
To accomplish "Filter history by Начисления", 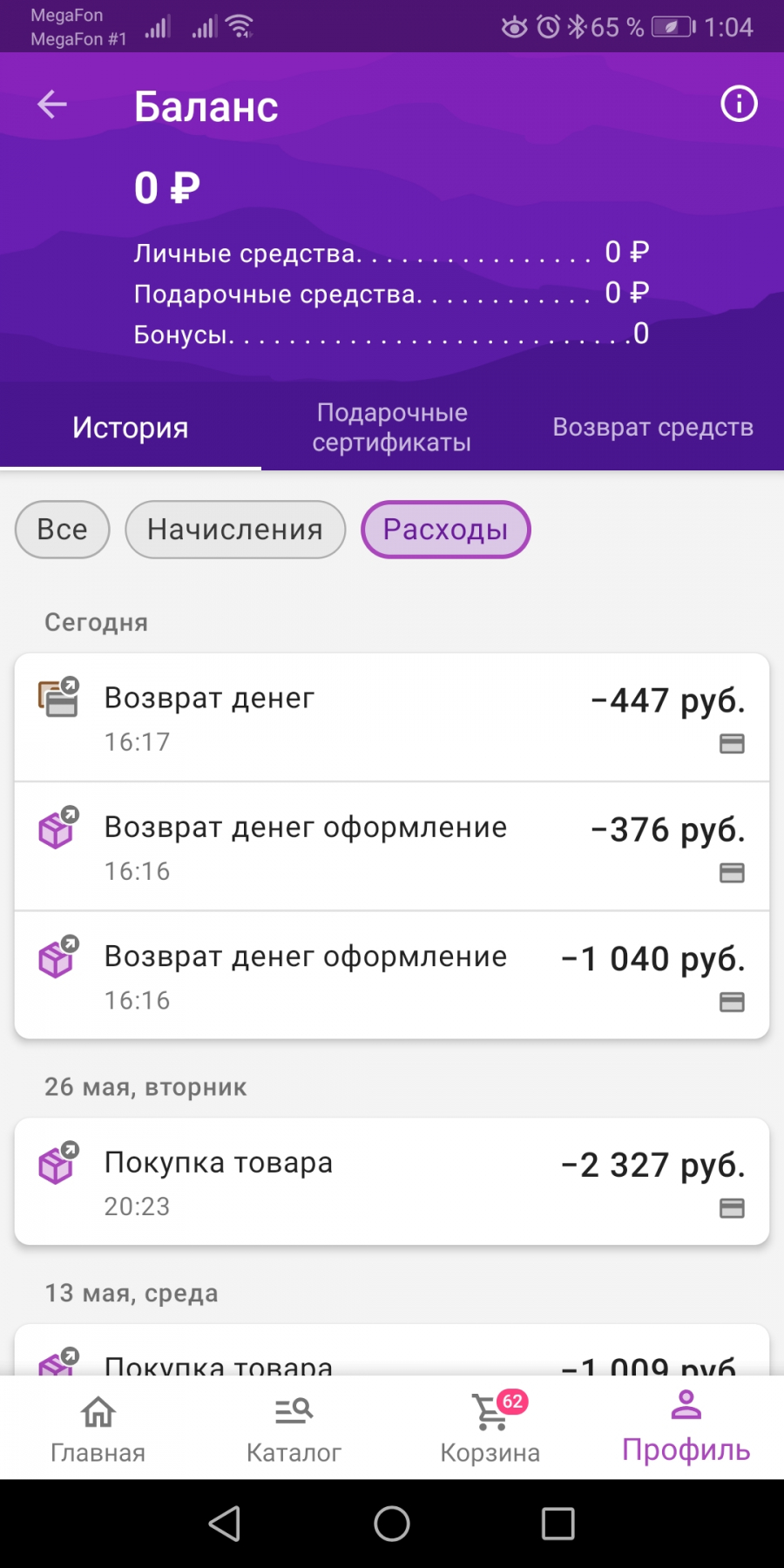I will pos(235,530).
